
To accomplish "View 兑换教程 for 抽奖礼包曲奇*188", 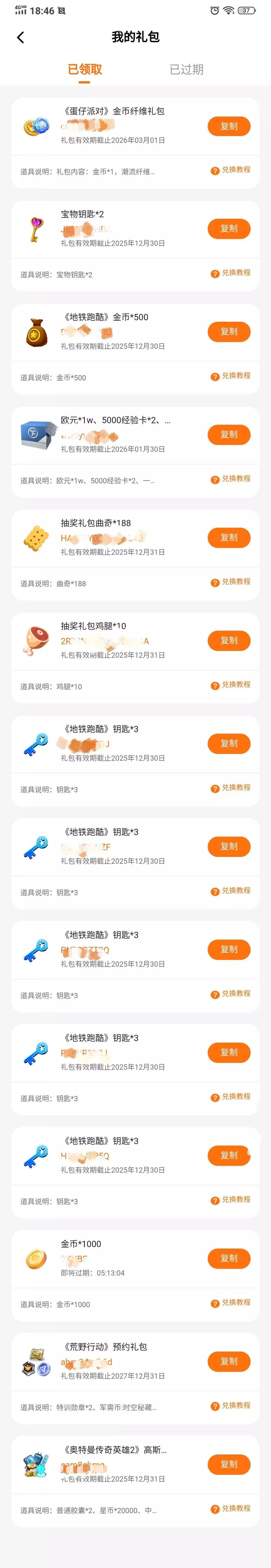I will coord(231,582).
